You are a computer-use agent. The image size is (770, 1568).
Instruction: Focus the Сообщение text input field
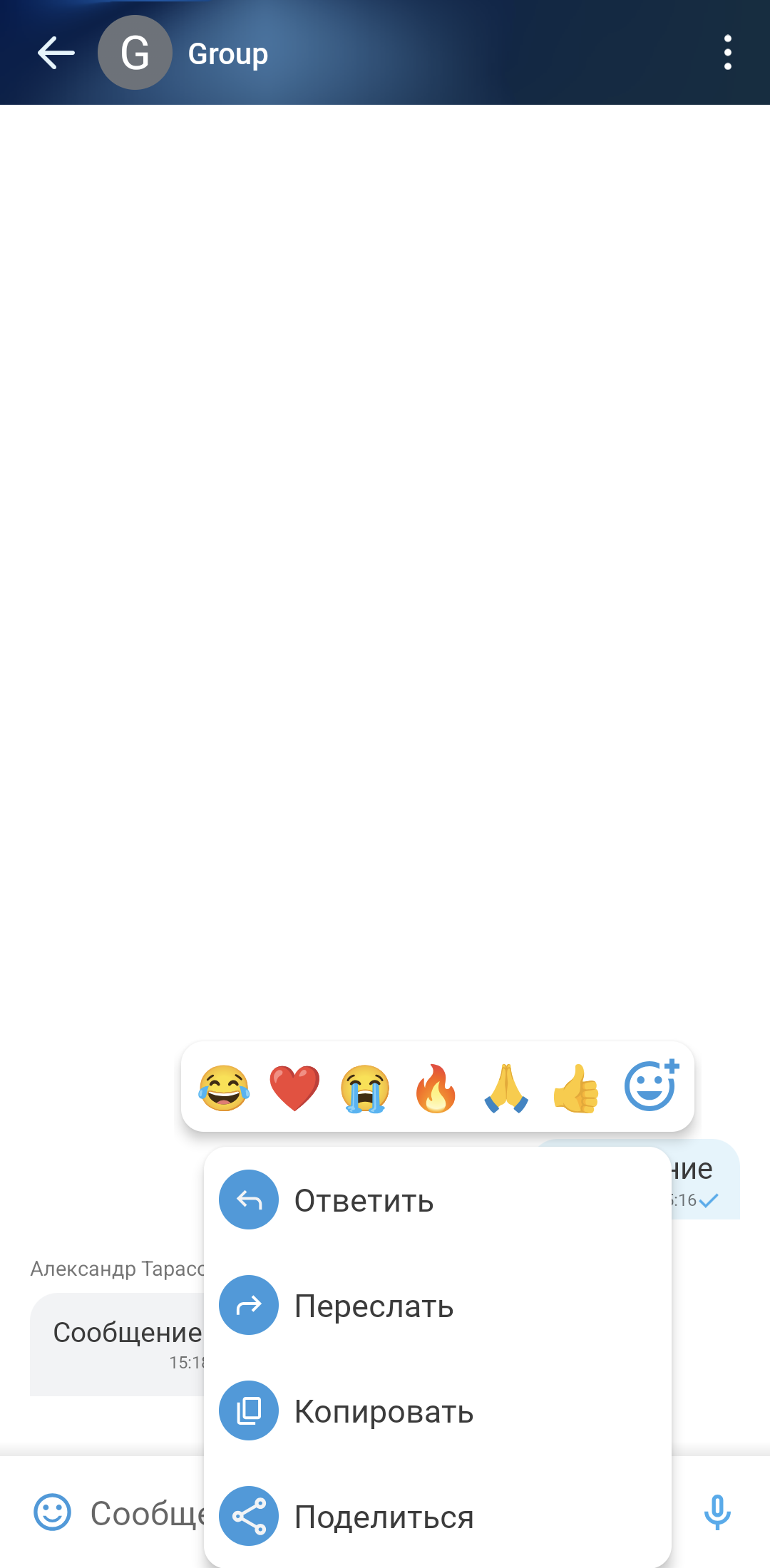[x=146, y=1513]
